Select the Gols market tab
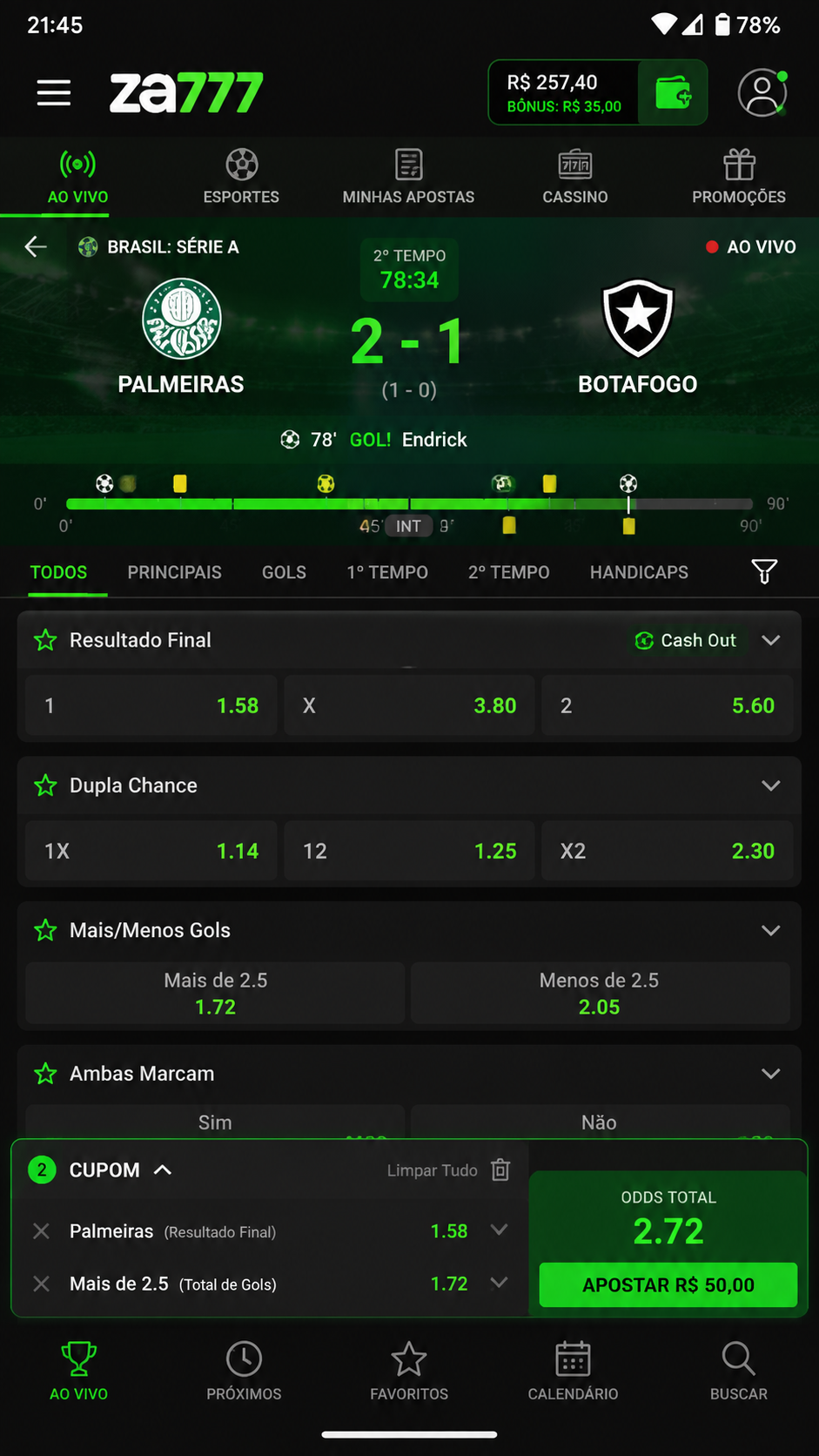 click(284, 572)
